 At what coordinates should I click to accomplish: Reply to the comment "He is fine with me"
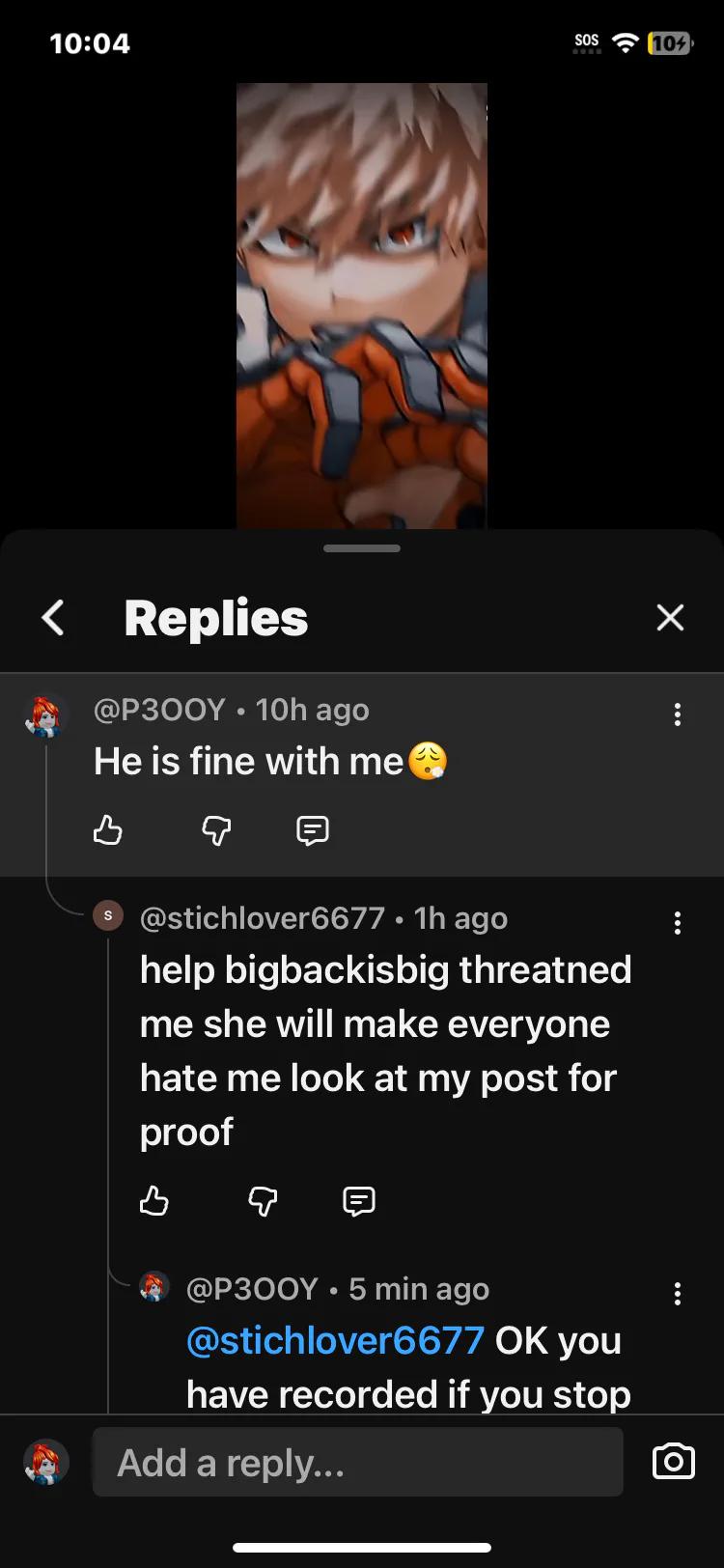pyautogui.click(x=313, y=830)
